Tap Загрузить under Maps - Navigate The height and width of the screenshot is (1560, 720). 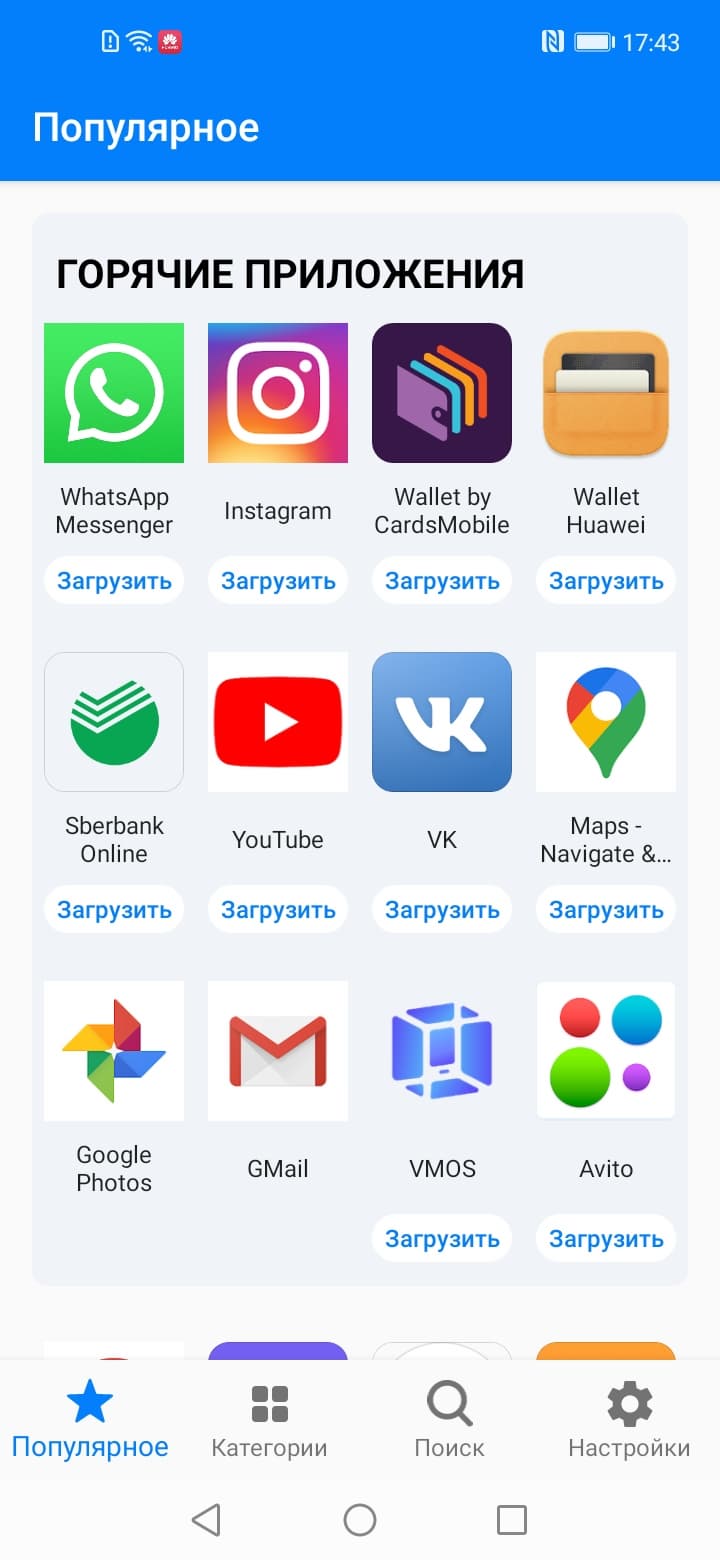tap(606, 910)
